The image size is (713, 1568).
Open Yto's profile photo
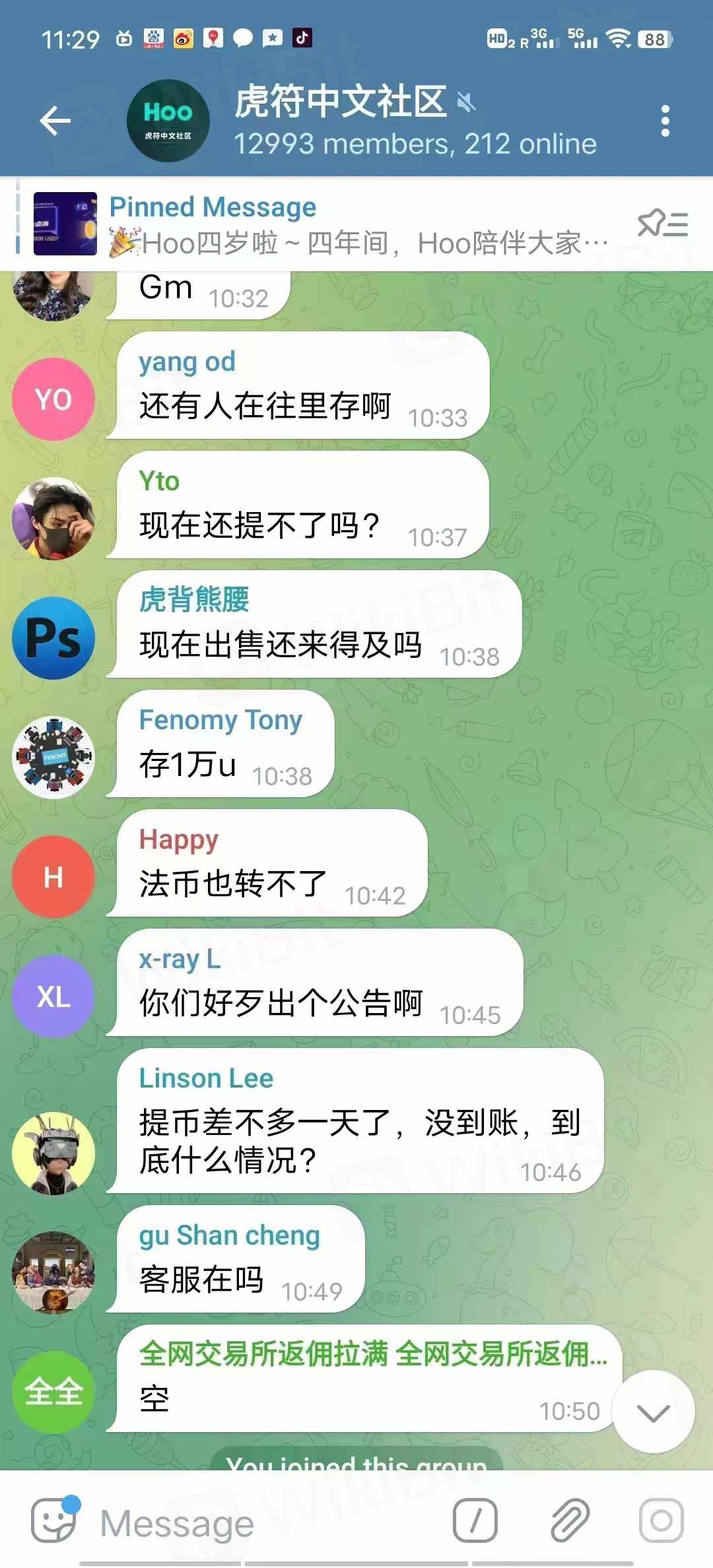tap(53, 519)
